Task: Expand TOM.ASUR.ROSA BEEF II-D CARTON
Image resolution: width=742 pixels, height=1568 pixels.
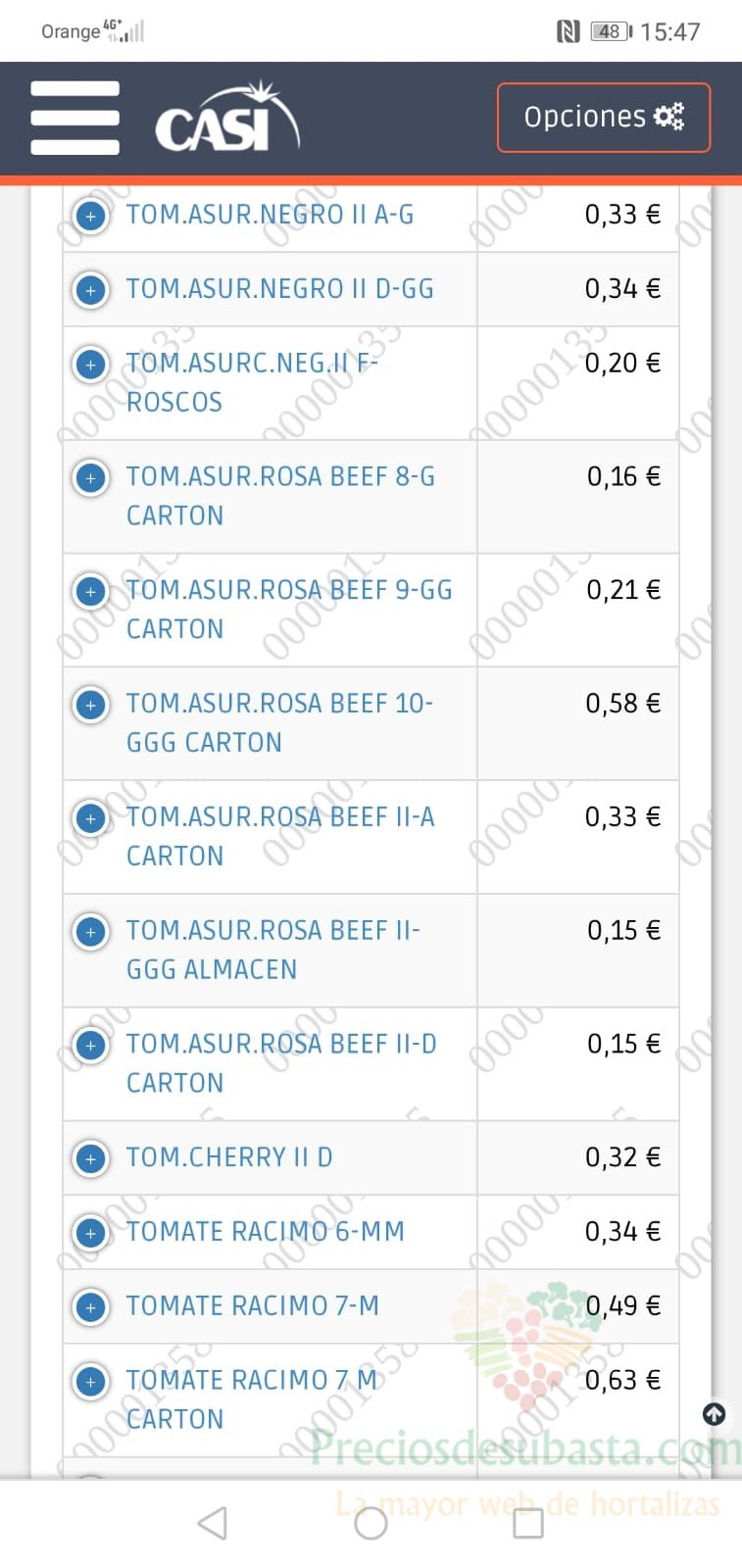Action: 91,1045
